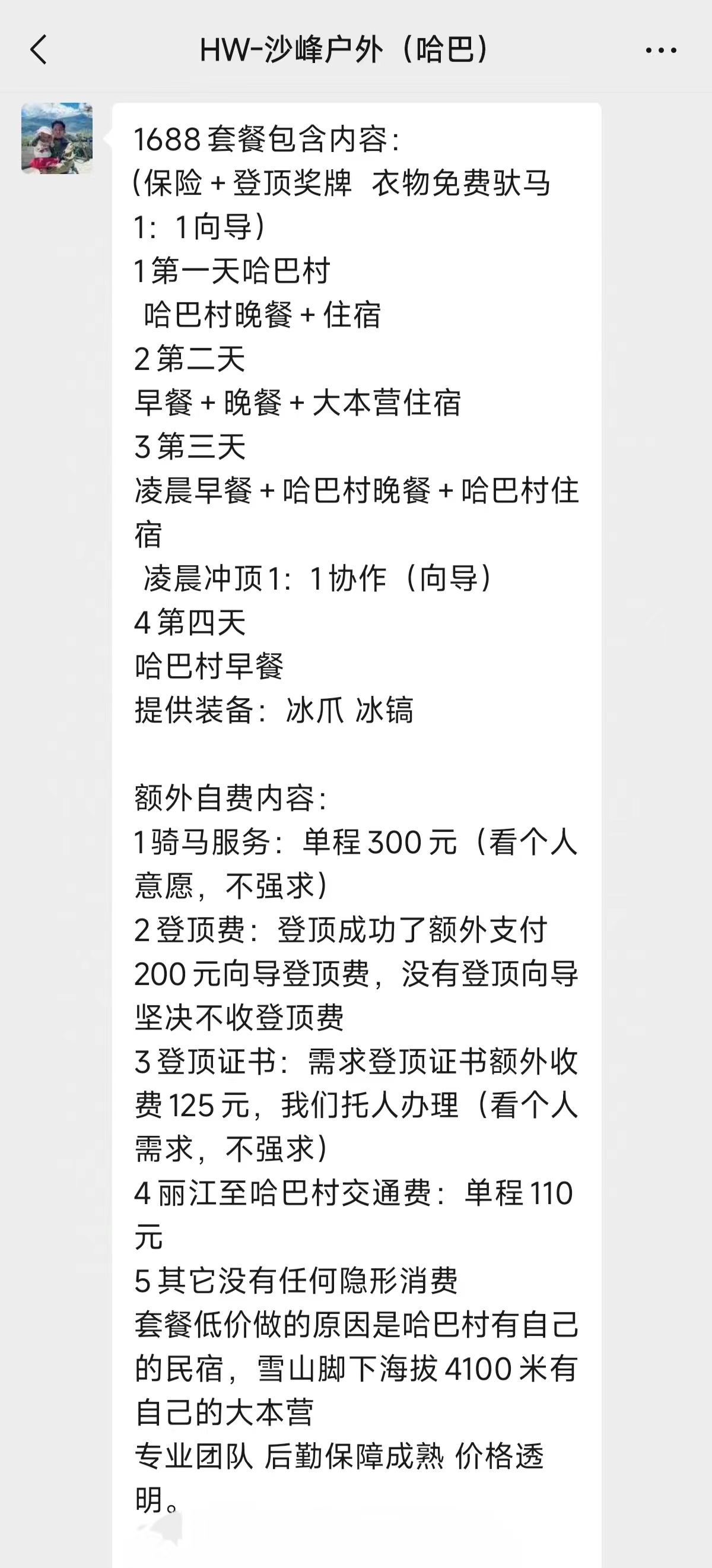This screenshot has height=1568, width=712.
Task: Open the sender's avatar profile
Action: pos(57,138)
